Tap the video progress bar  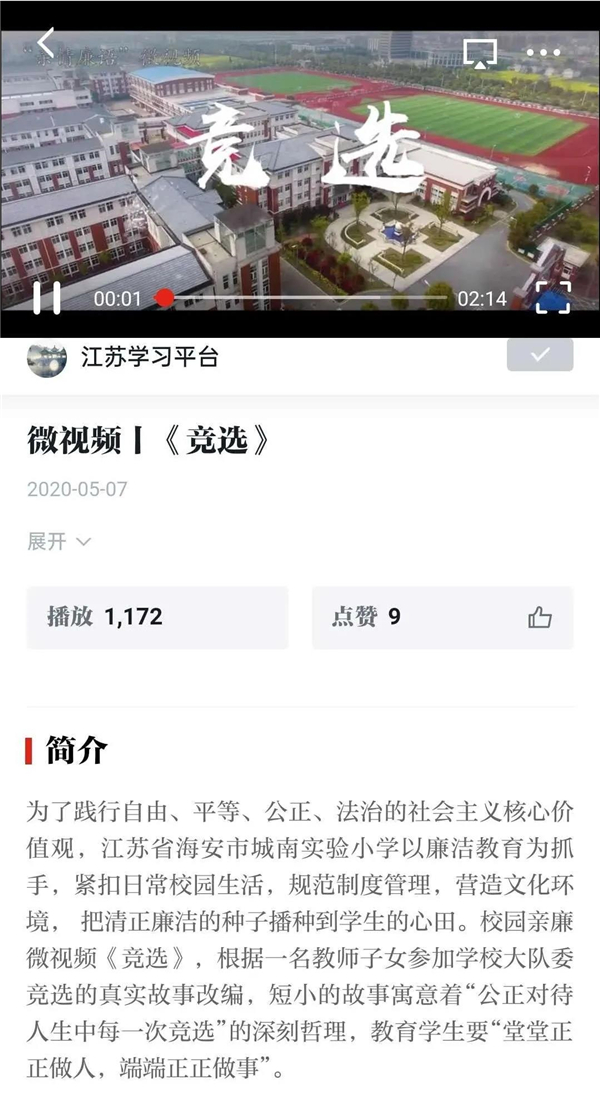tap(300, 298)
